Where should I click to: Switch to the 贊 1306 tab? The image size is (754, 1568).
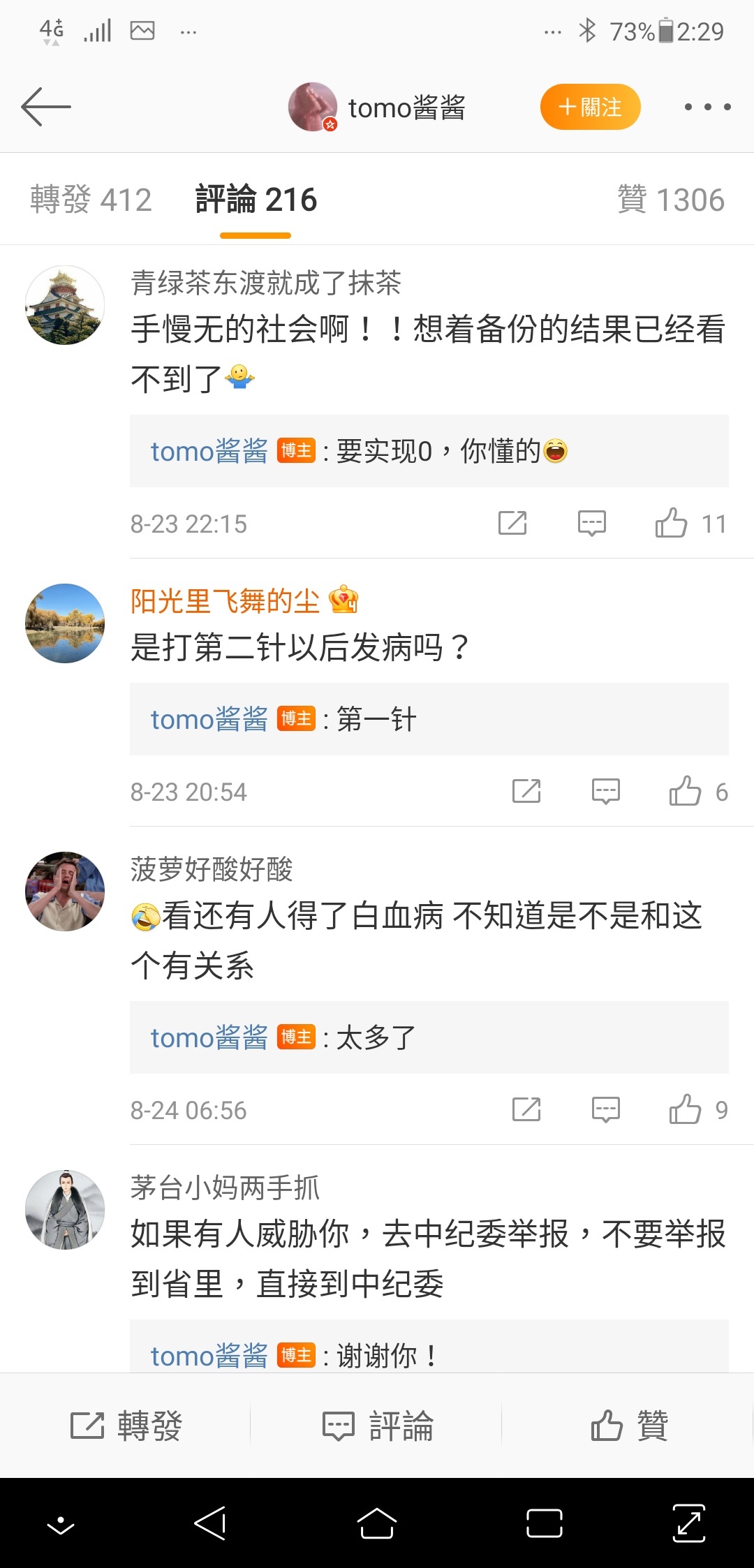[x=670, y=200]
